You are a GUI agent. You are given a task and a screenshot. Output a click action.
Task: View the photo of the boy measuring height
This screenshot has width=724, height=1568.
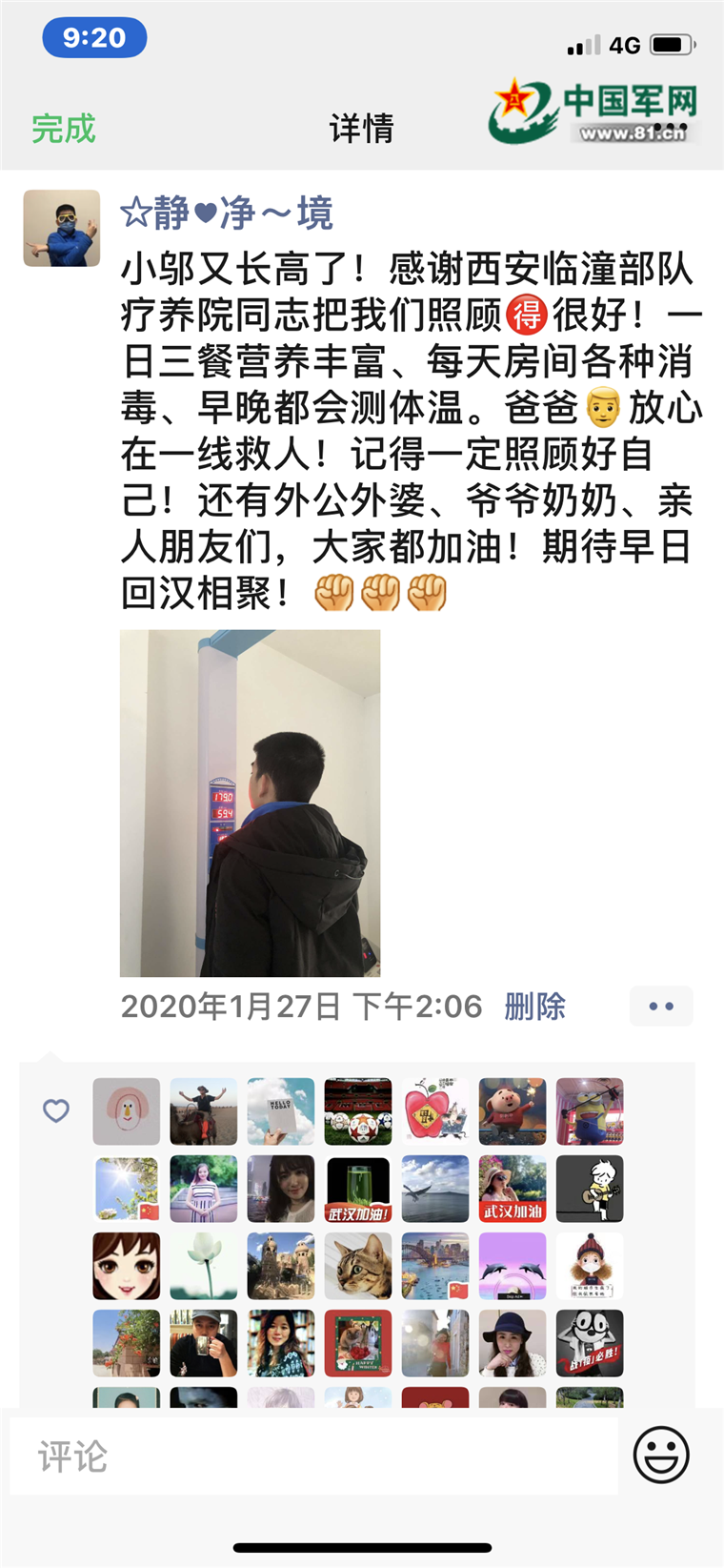coord(251,803)
